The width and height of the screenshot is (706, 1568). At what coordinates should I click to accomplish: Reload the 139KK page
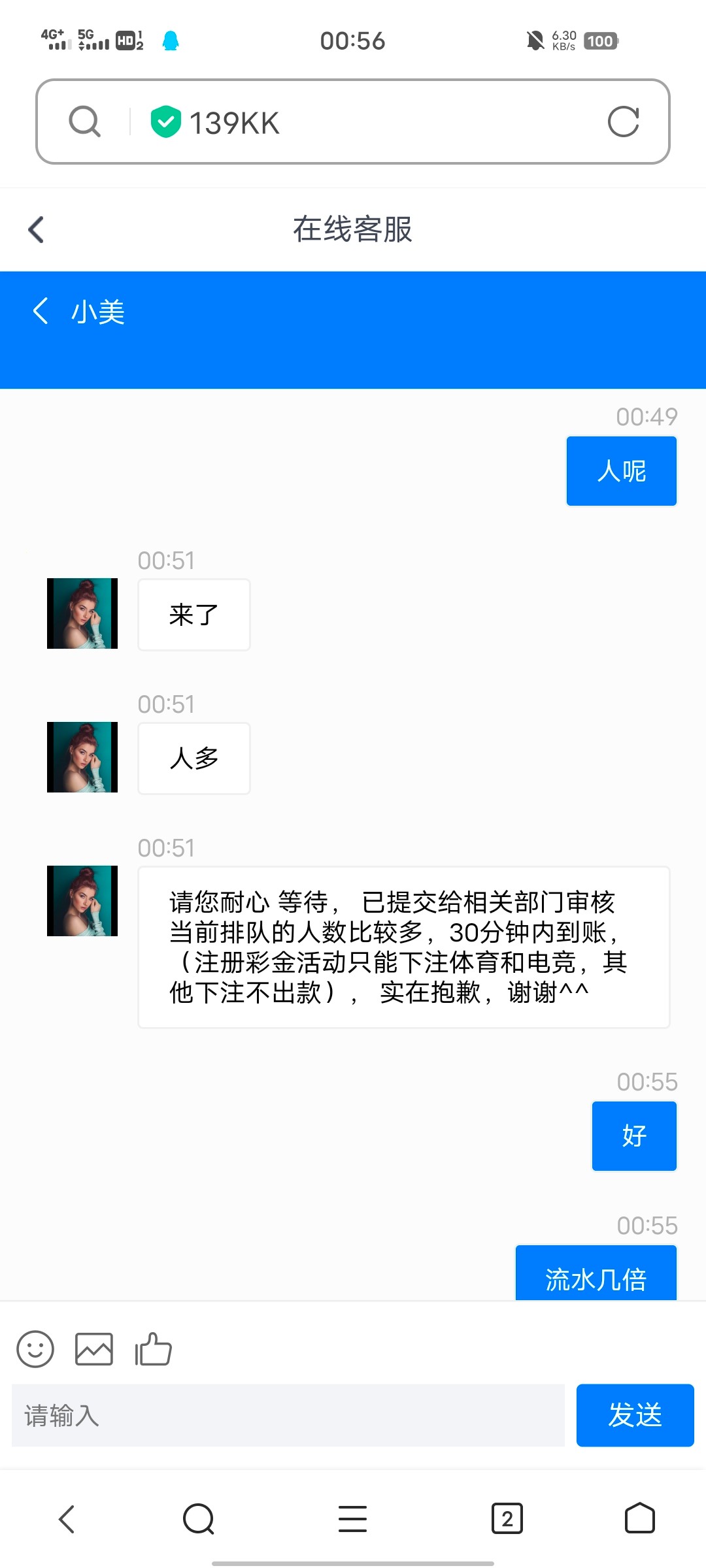pos(623,122)
